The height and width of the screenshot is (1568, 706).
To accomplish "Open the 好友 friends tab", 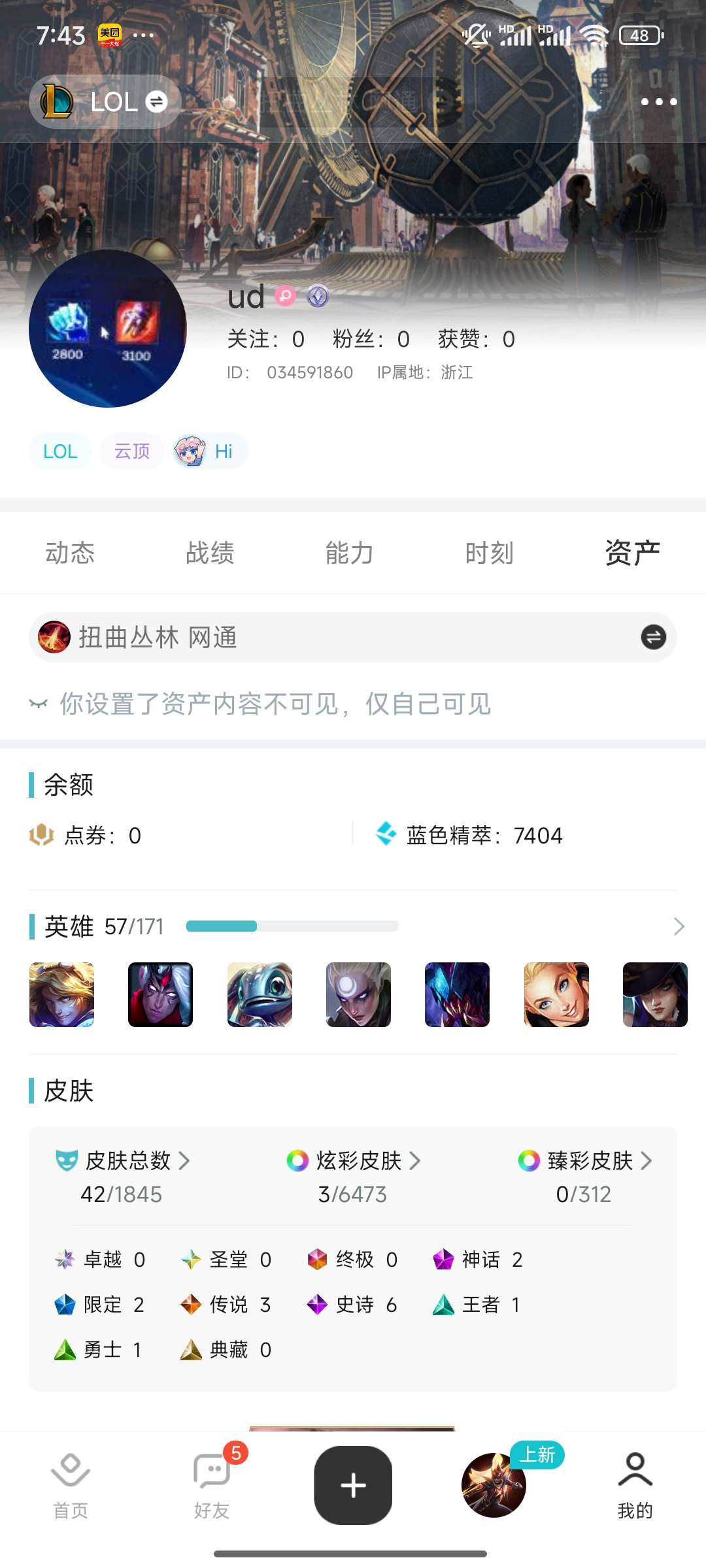I will [x=212, y=1486].
